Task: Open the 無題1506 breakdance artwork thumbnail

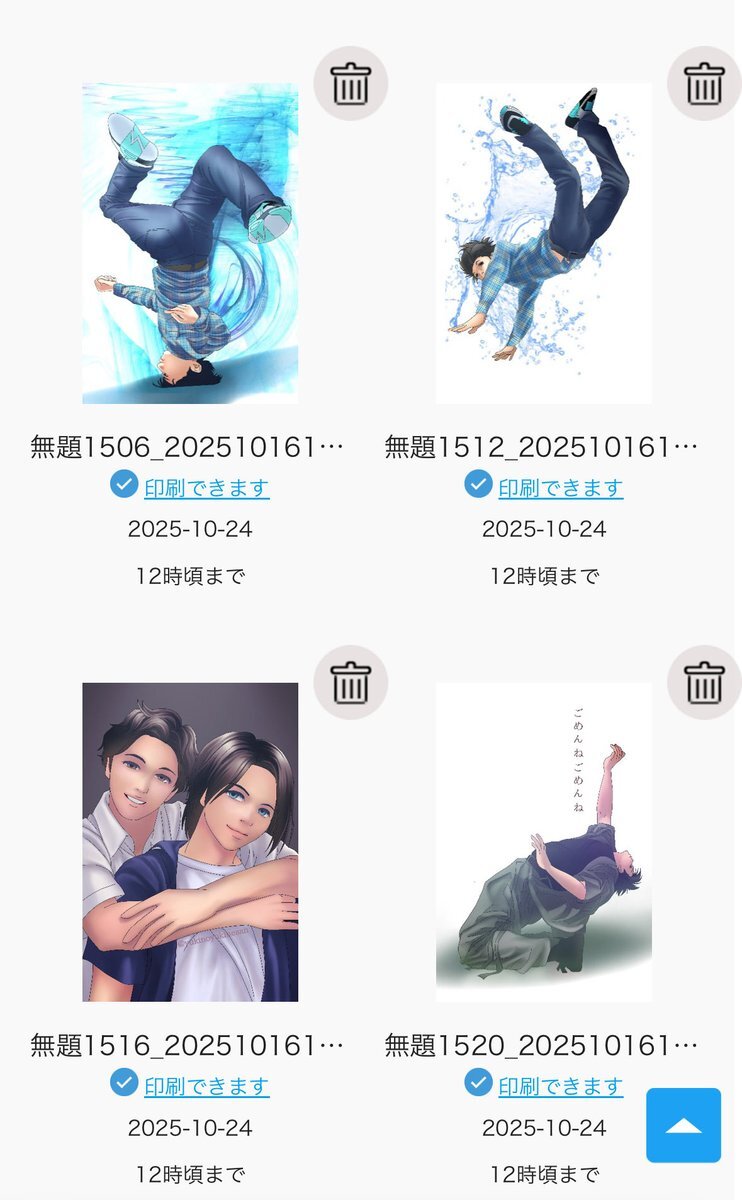Action: point(190,243)
